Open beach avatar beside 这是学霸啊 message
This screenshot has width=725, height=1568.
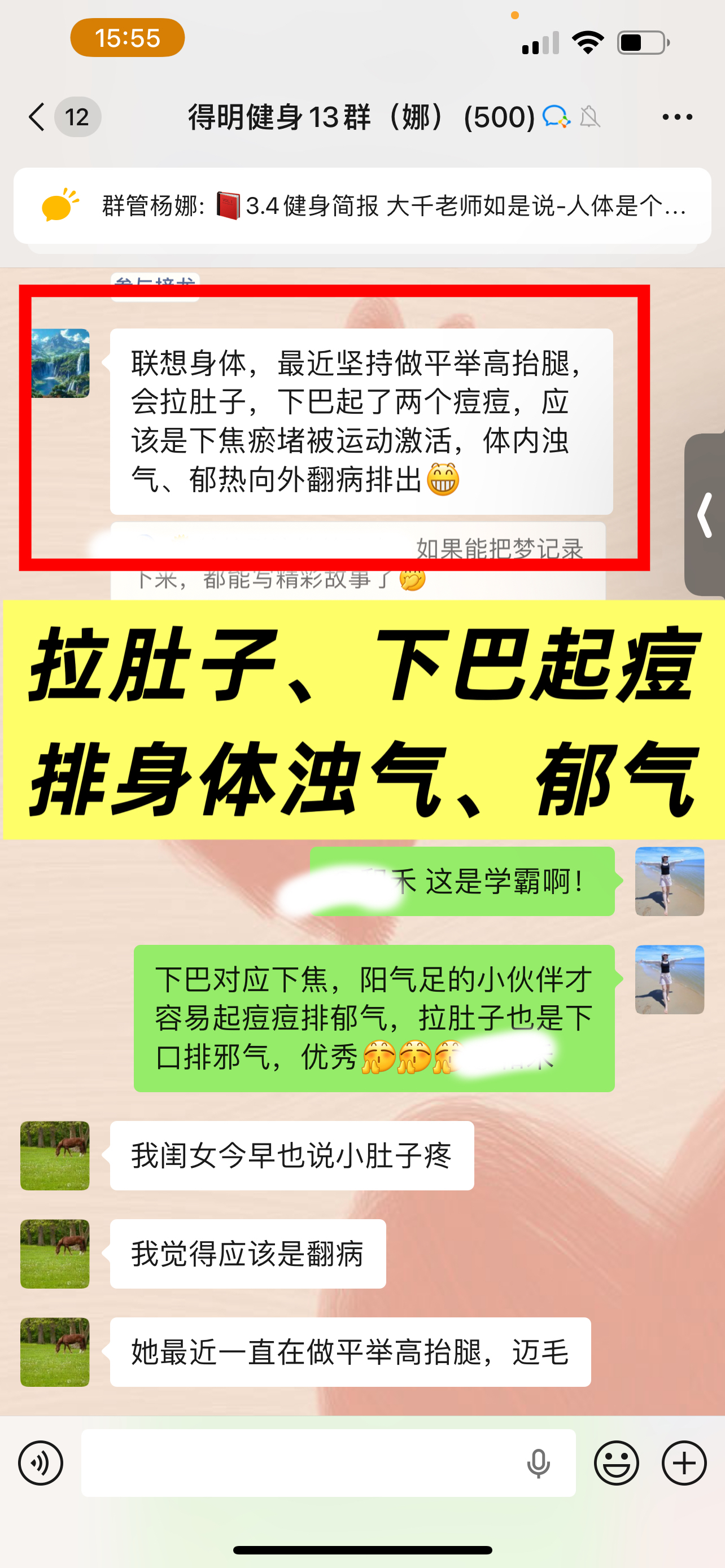pyautogui.click(x=669, y=881)
